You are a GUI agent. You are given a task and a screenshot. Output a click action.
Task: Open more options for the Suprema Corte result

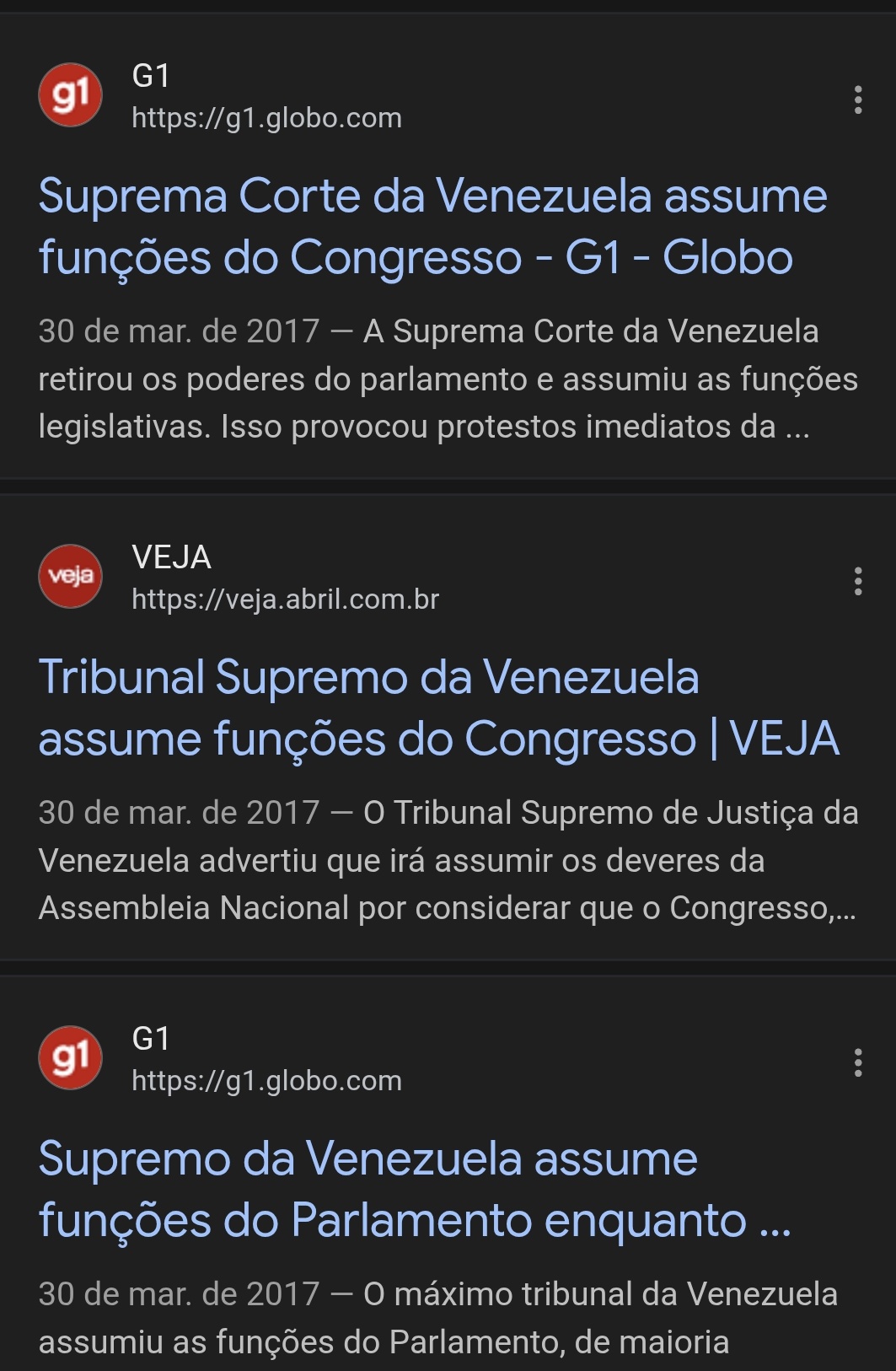[x=858, y=99]
